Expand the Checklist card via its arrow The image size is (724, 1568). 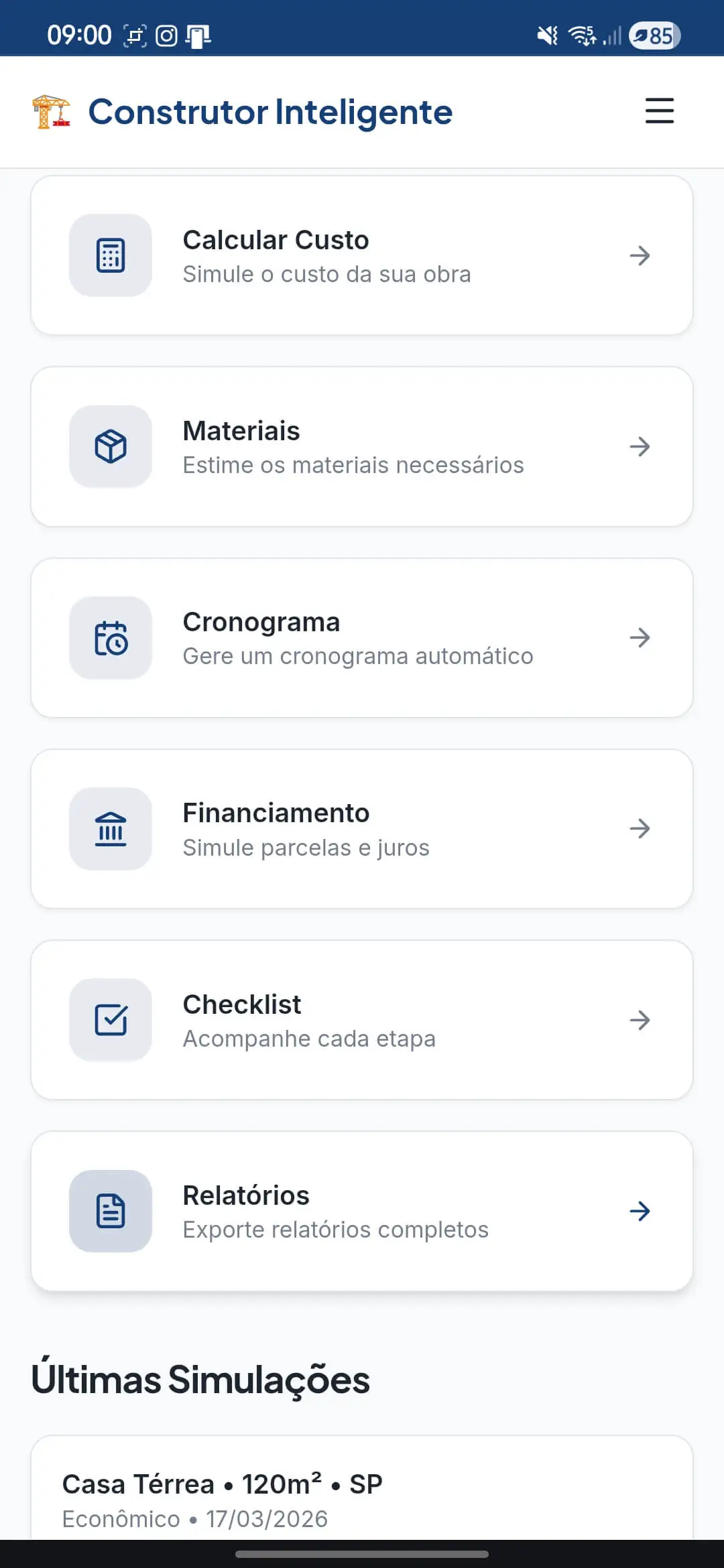tap(640, 1020)
